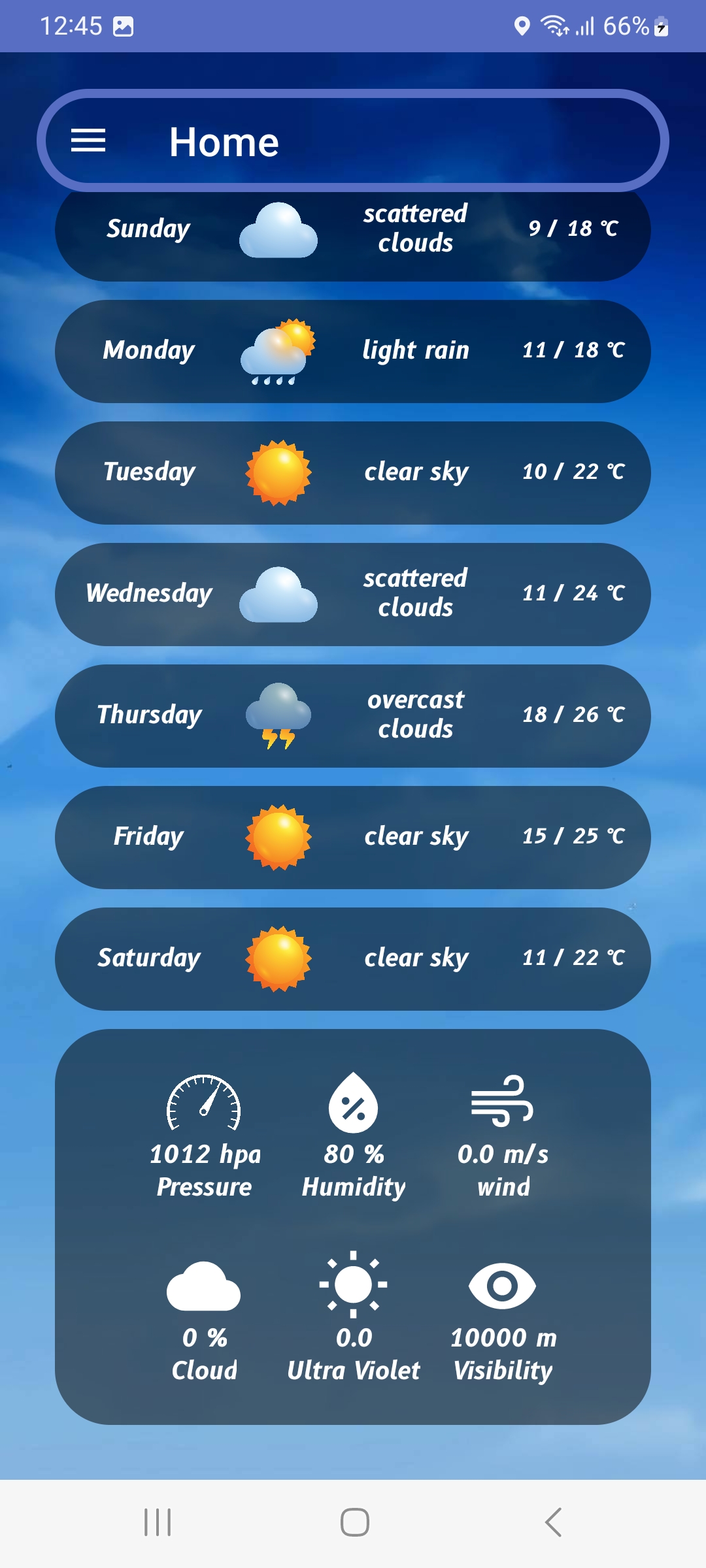
Task: Select the Wednesday forecast row
Action: 353,593
